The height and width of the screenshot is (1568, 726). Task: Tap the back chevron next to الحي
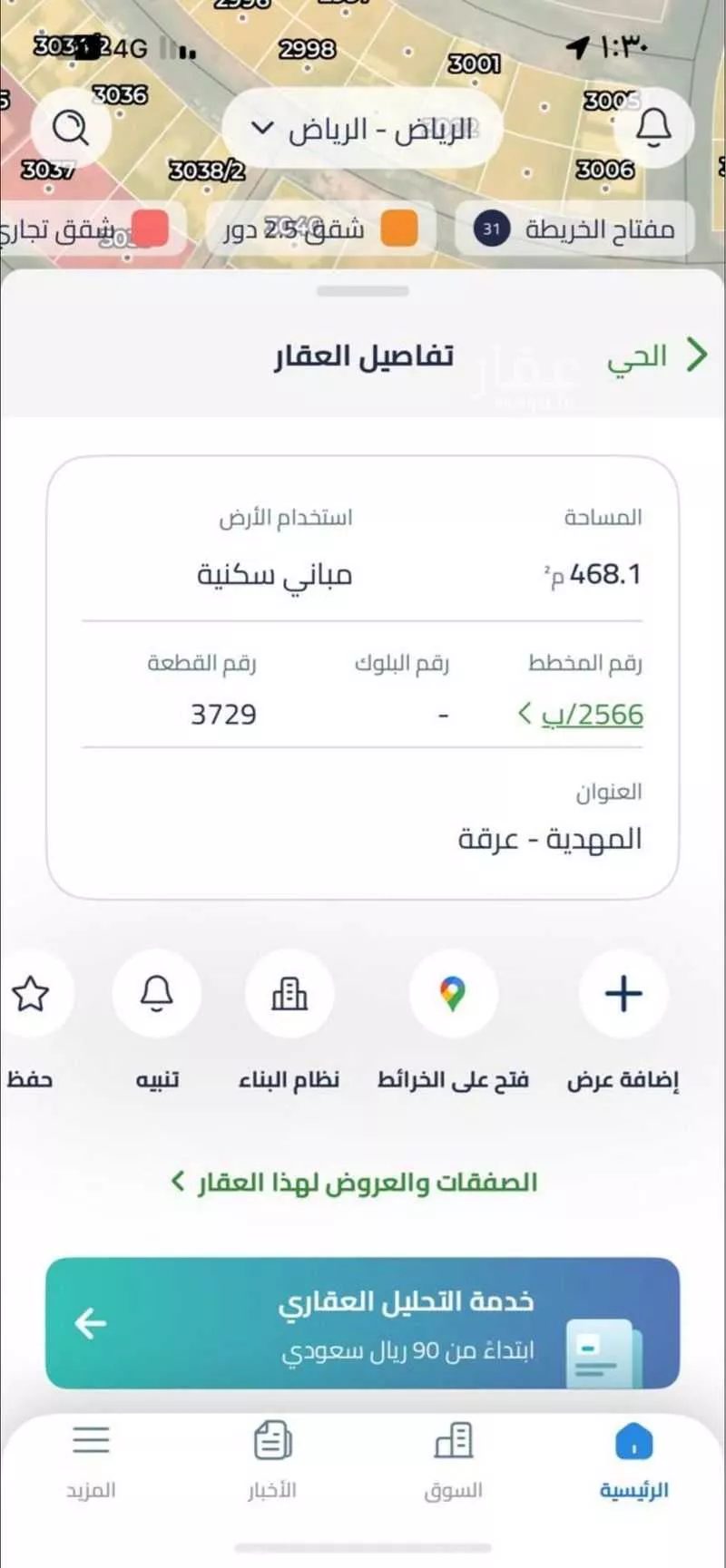pyautogui.click(x=699, y=355)
